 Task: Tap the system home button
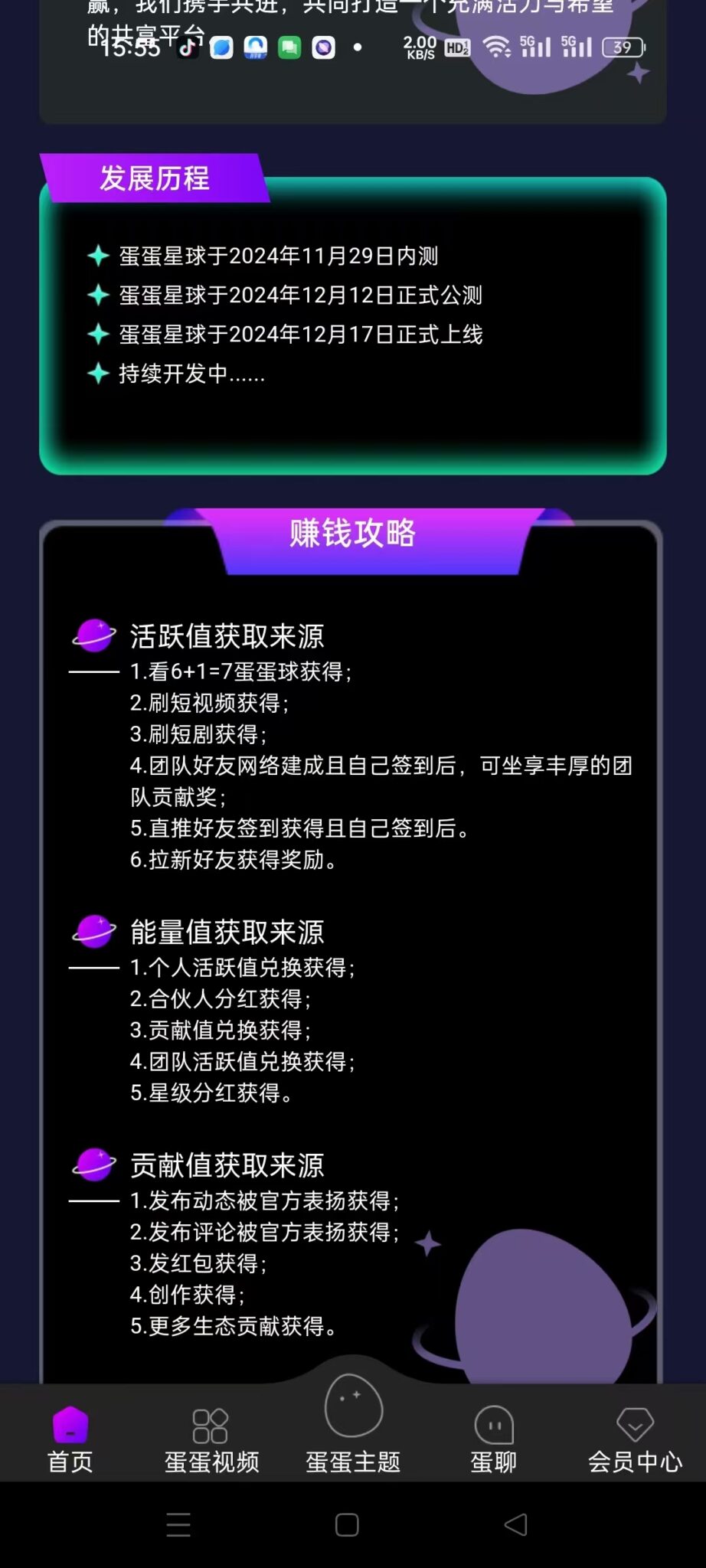click(x=347, y=1524)
